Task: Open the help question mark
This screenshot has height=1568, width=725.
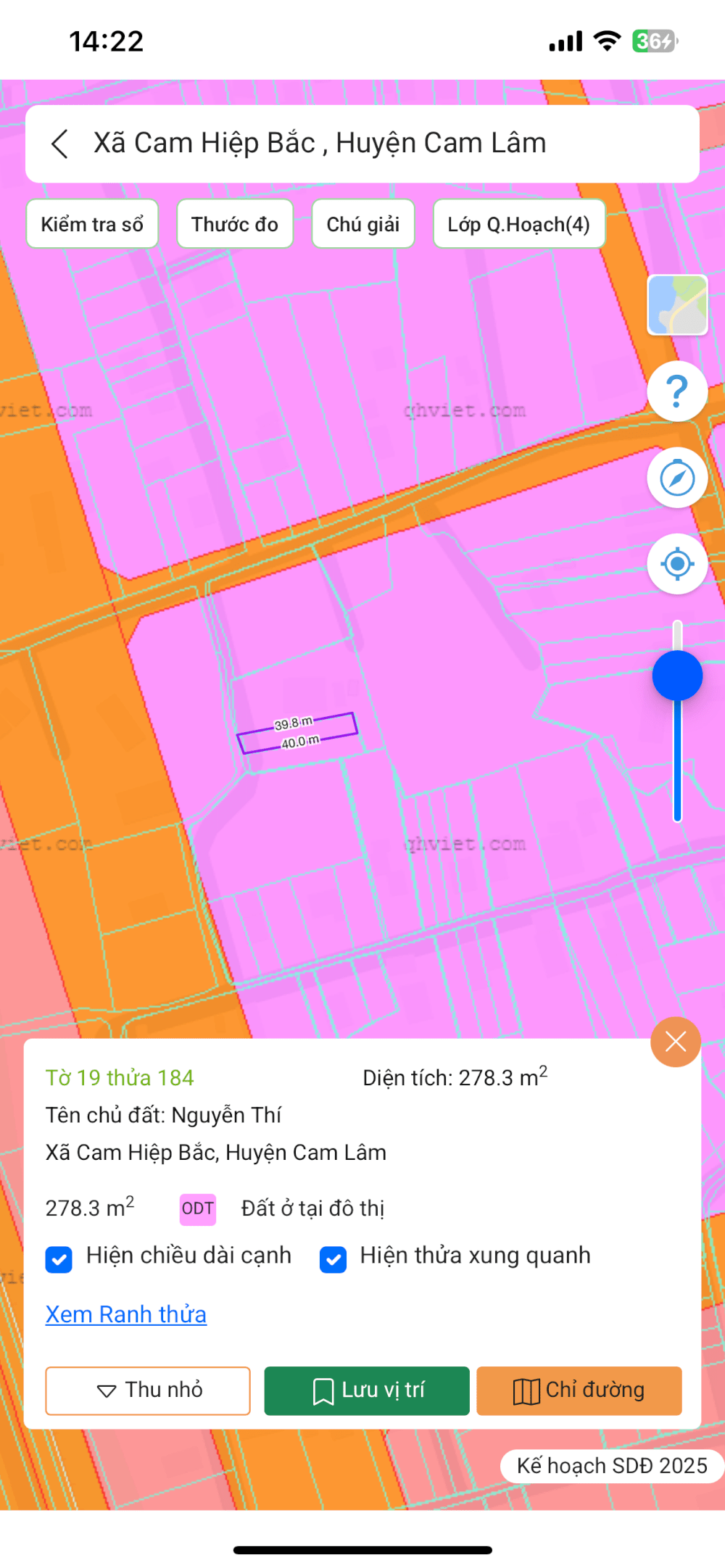Action: point(677,391)
